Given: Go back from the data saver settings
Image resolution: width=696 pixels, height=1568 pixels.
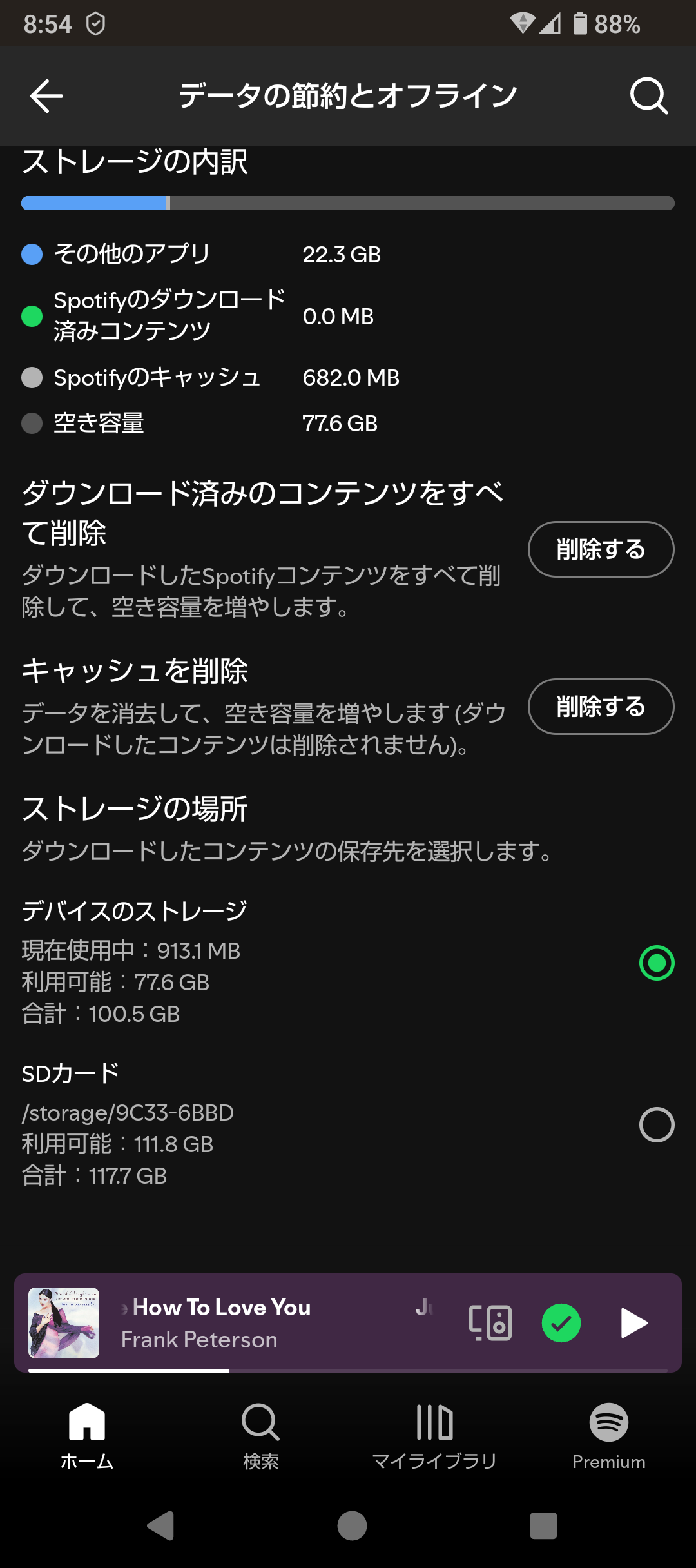Looking at the screenshot, I should (46, 96).
